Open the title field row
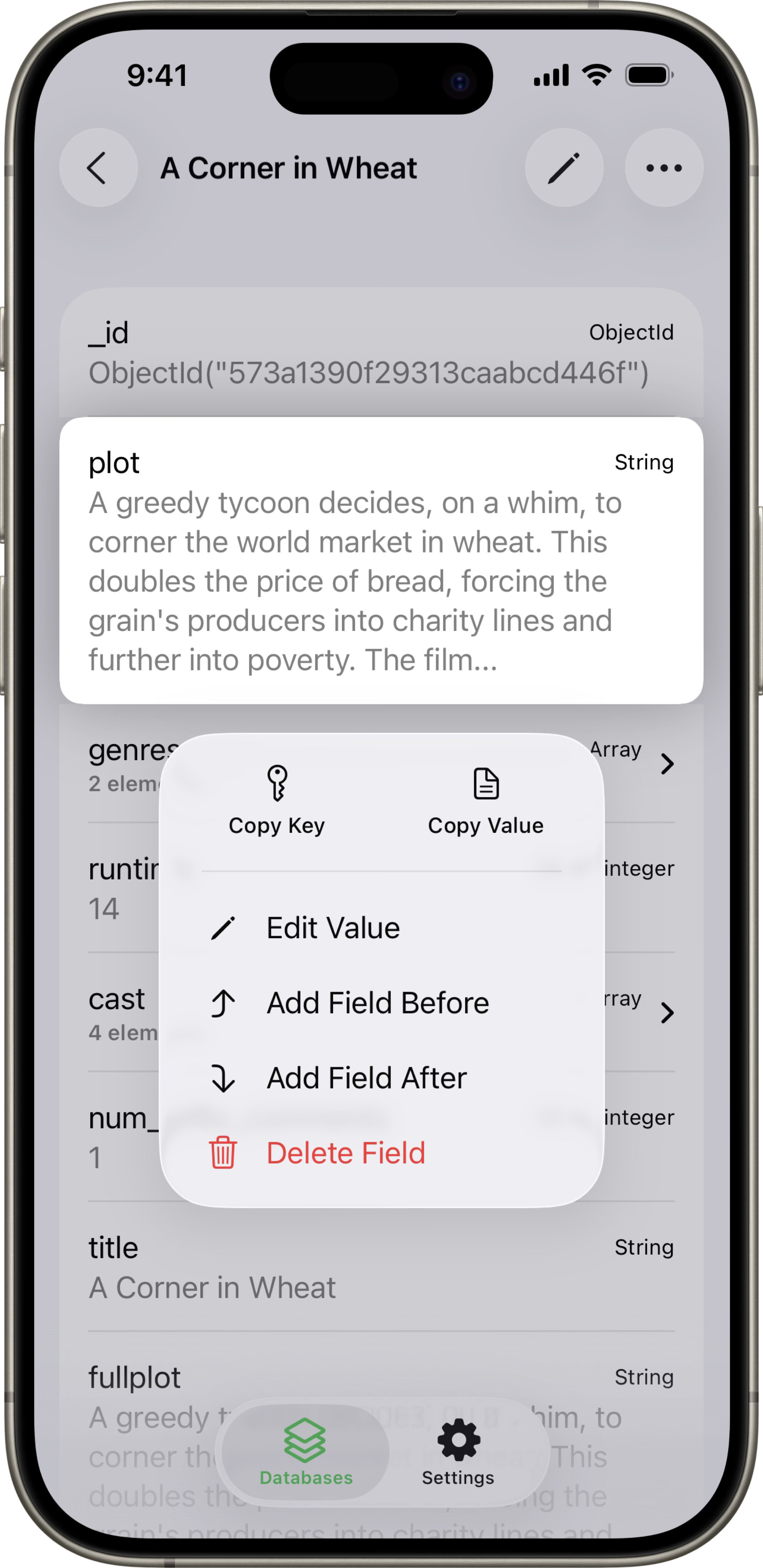763x1568 pixels. point(381,1267)
